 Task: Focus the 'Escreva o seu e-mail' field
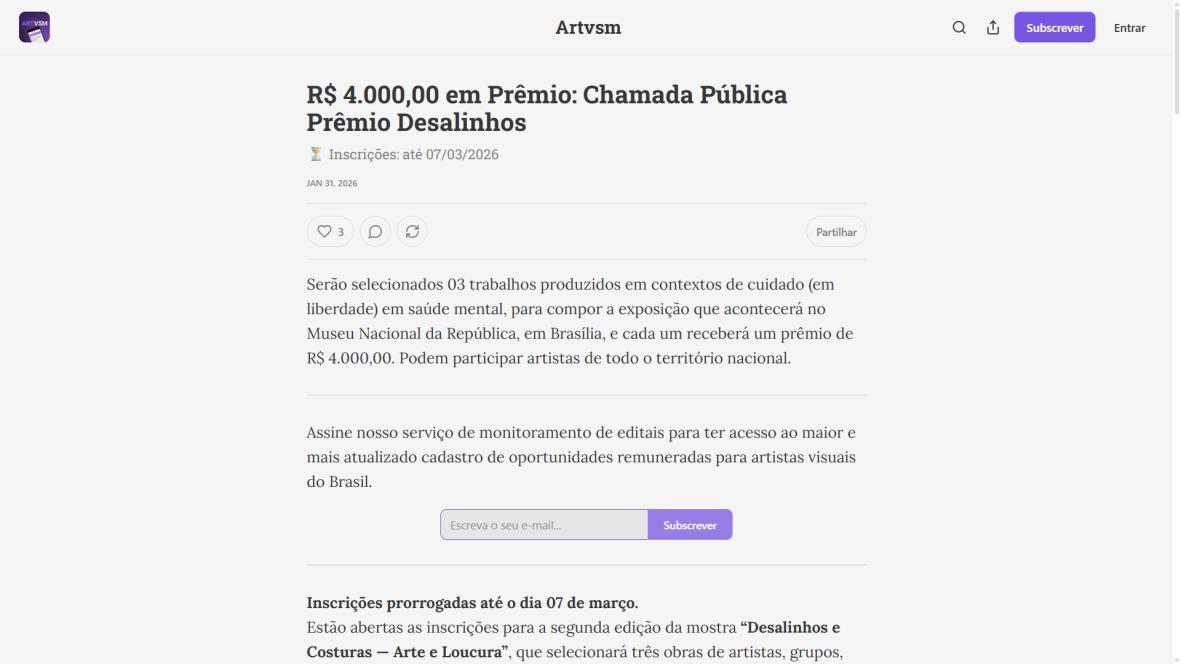tap(544, 525)
